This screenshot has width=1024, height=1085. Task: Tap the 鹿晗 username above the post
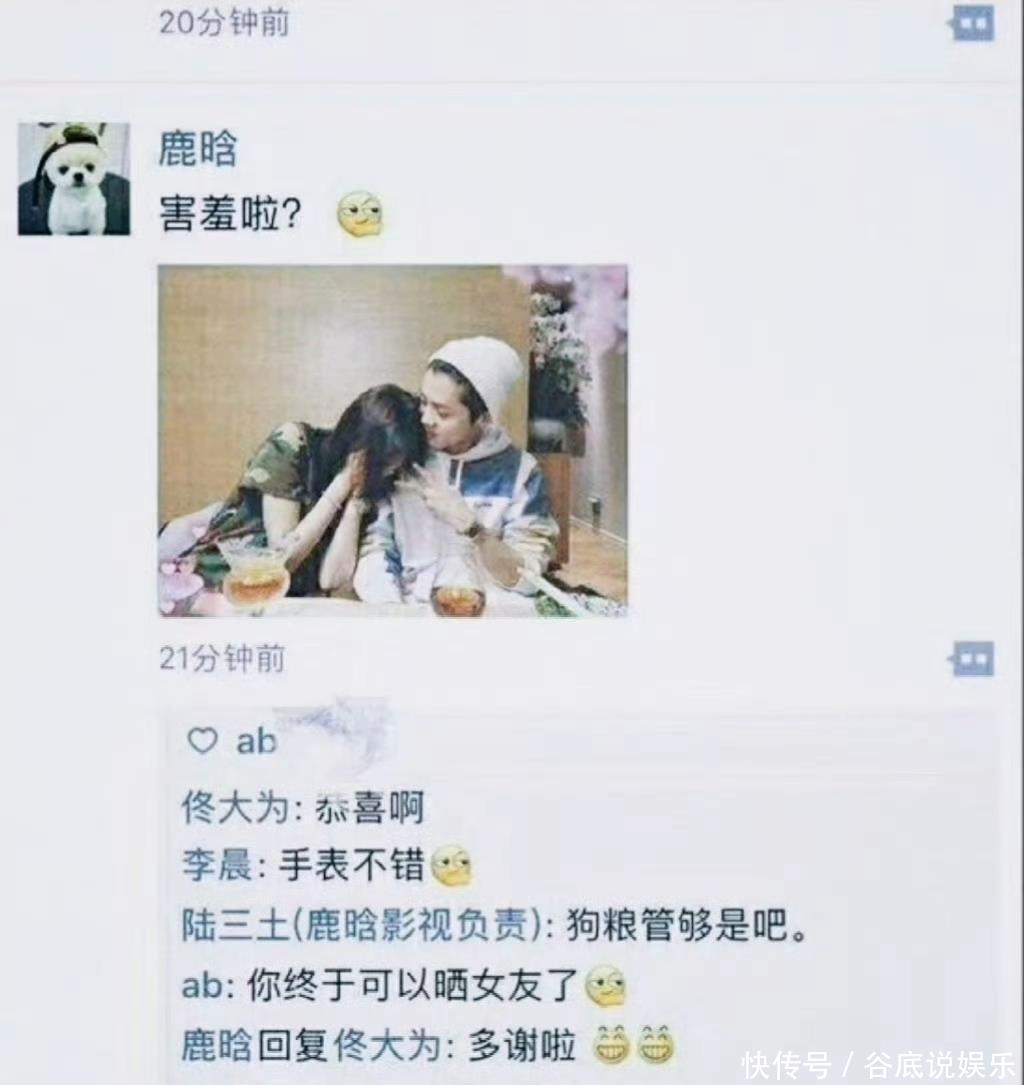click(198, 149)
